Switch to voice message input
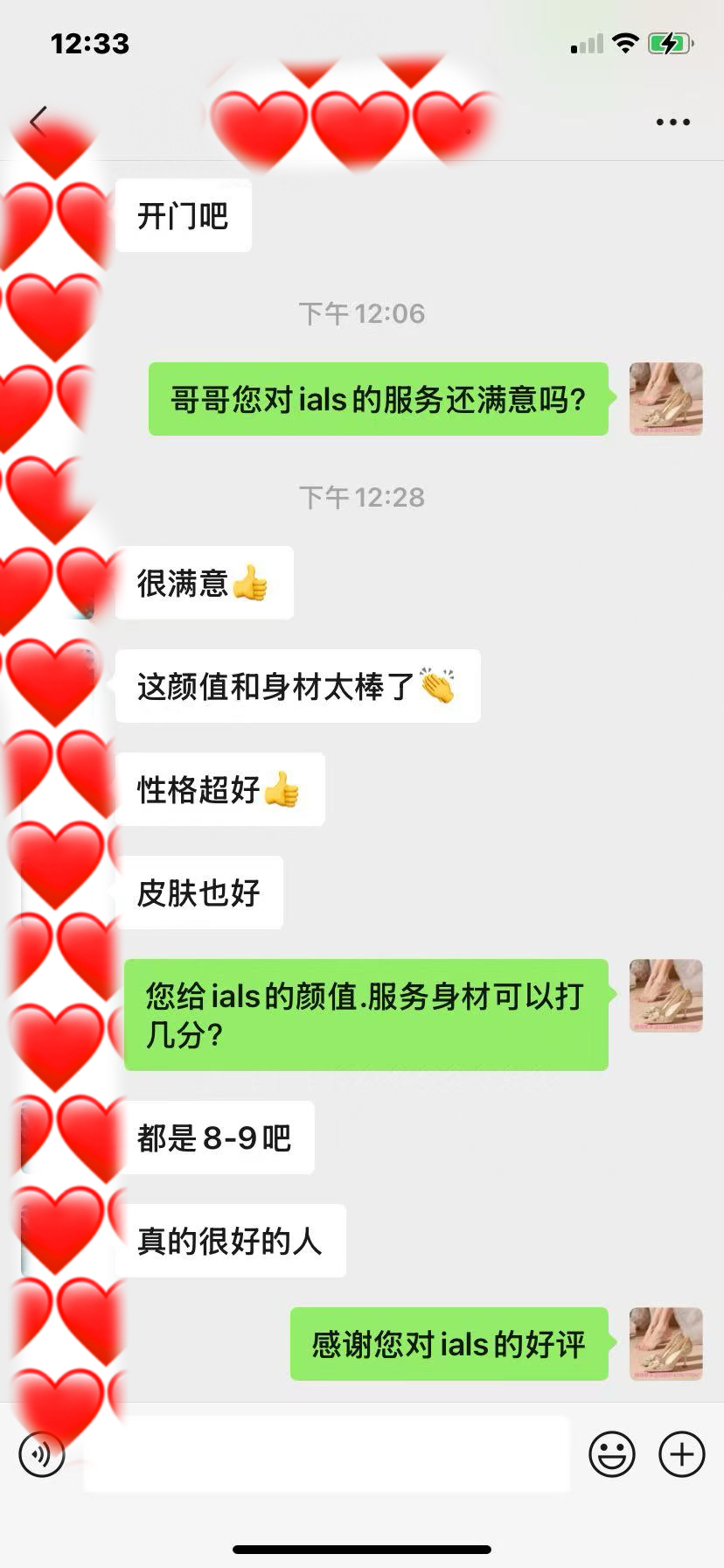This screenshot has height=1568, width=724. [x=42, y=1454]
